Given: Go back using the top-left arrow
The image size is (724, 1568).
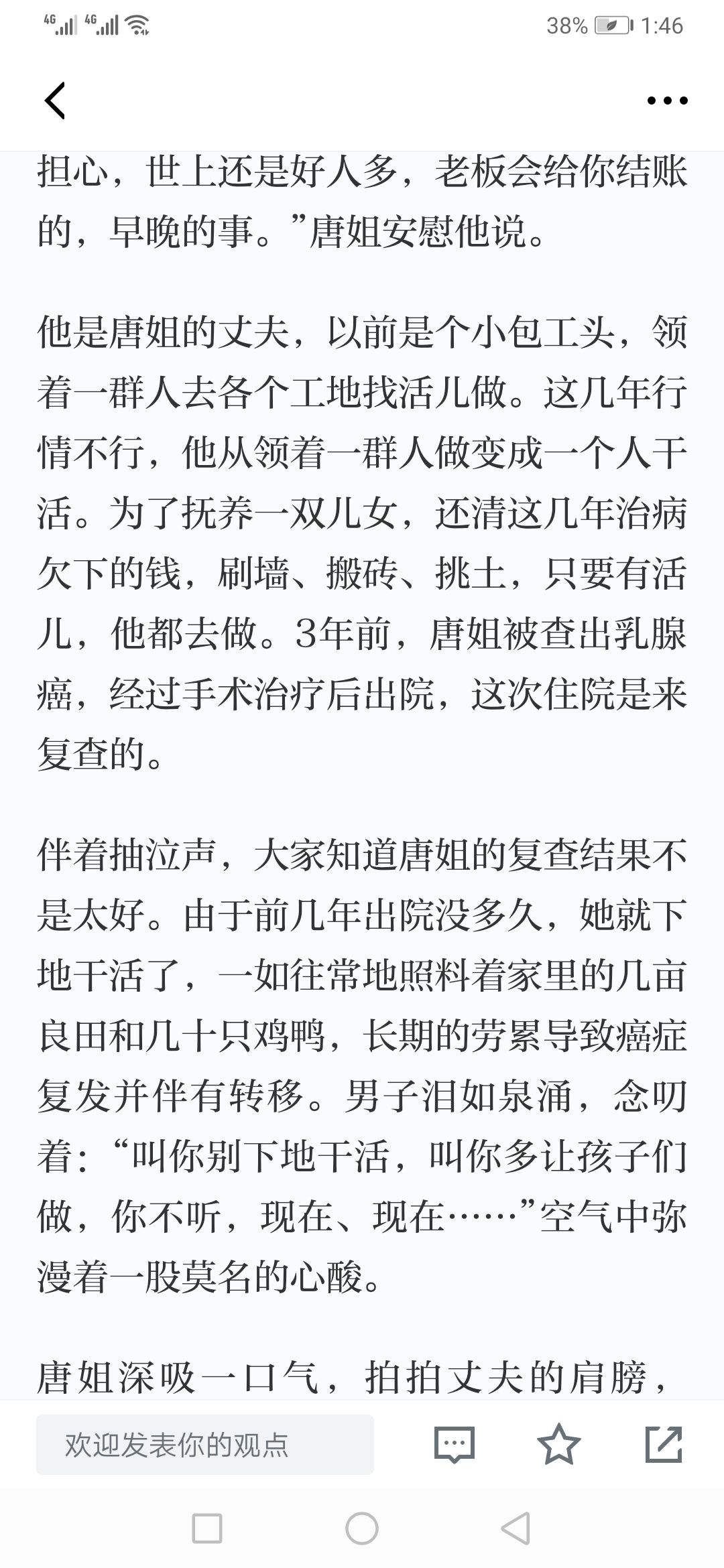Looking at the screenshot, I should (55, 101).
